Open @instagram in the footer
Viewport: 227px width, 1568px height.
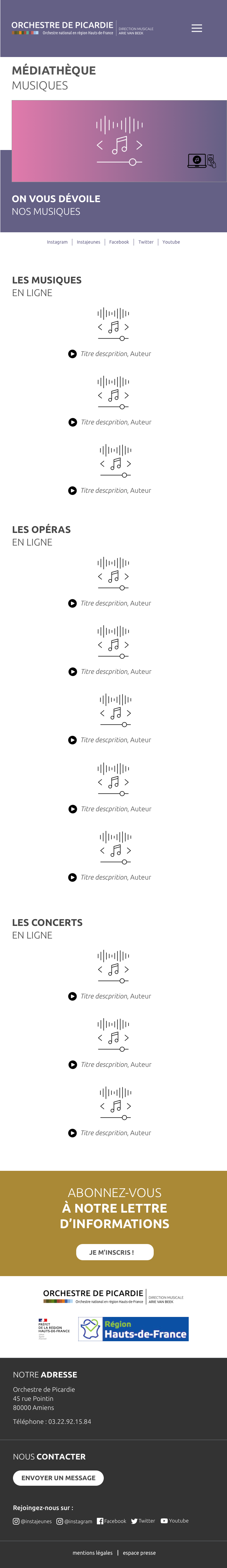coord(75,1520)
